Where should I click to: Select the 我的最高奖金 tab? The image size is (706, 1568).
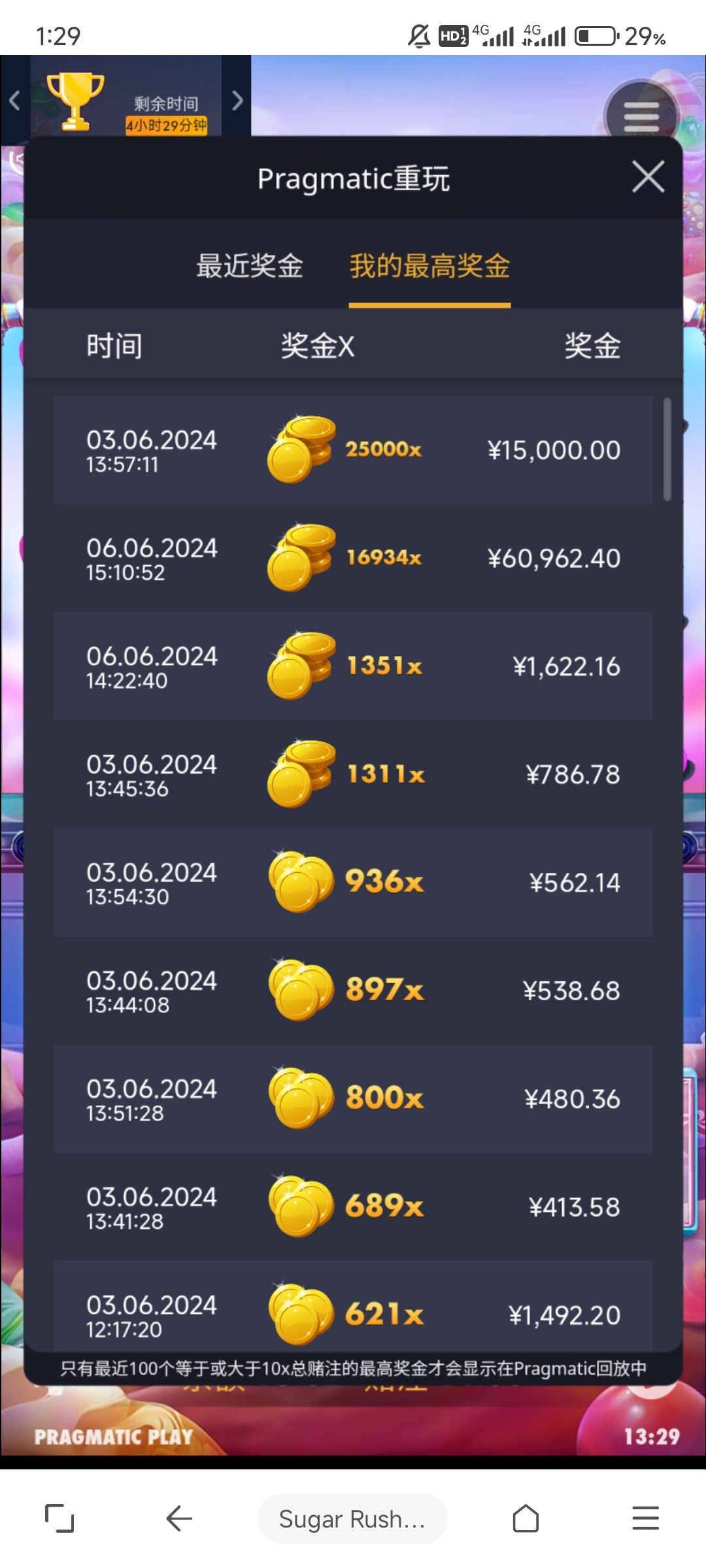point(429,266)
